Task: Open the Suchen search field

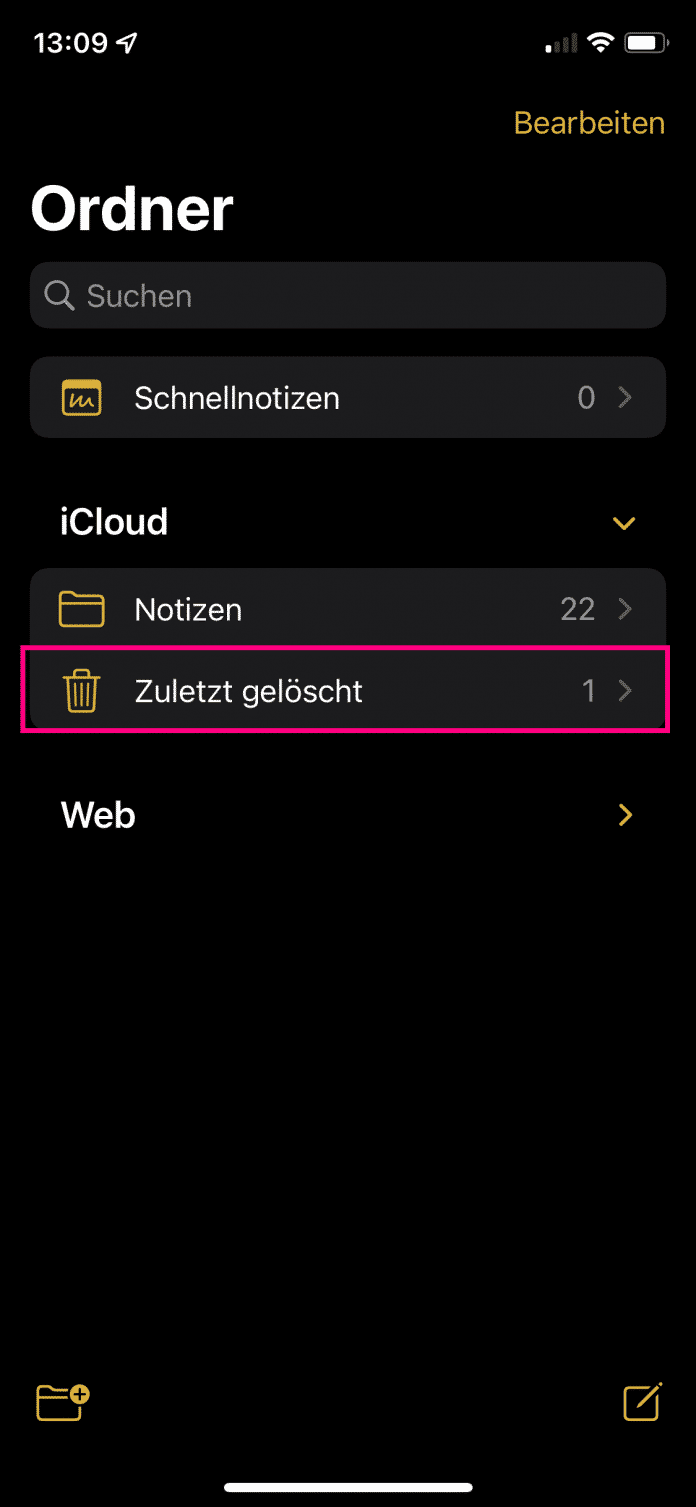Action: (347, 296)
